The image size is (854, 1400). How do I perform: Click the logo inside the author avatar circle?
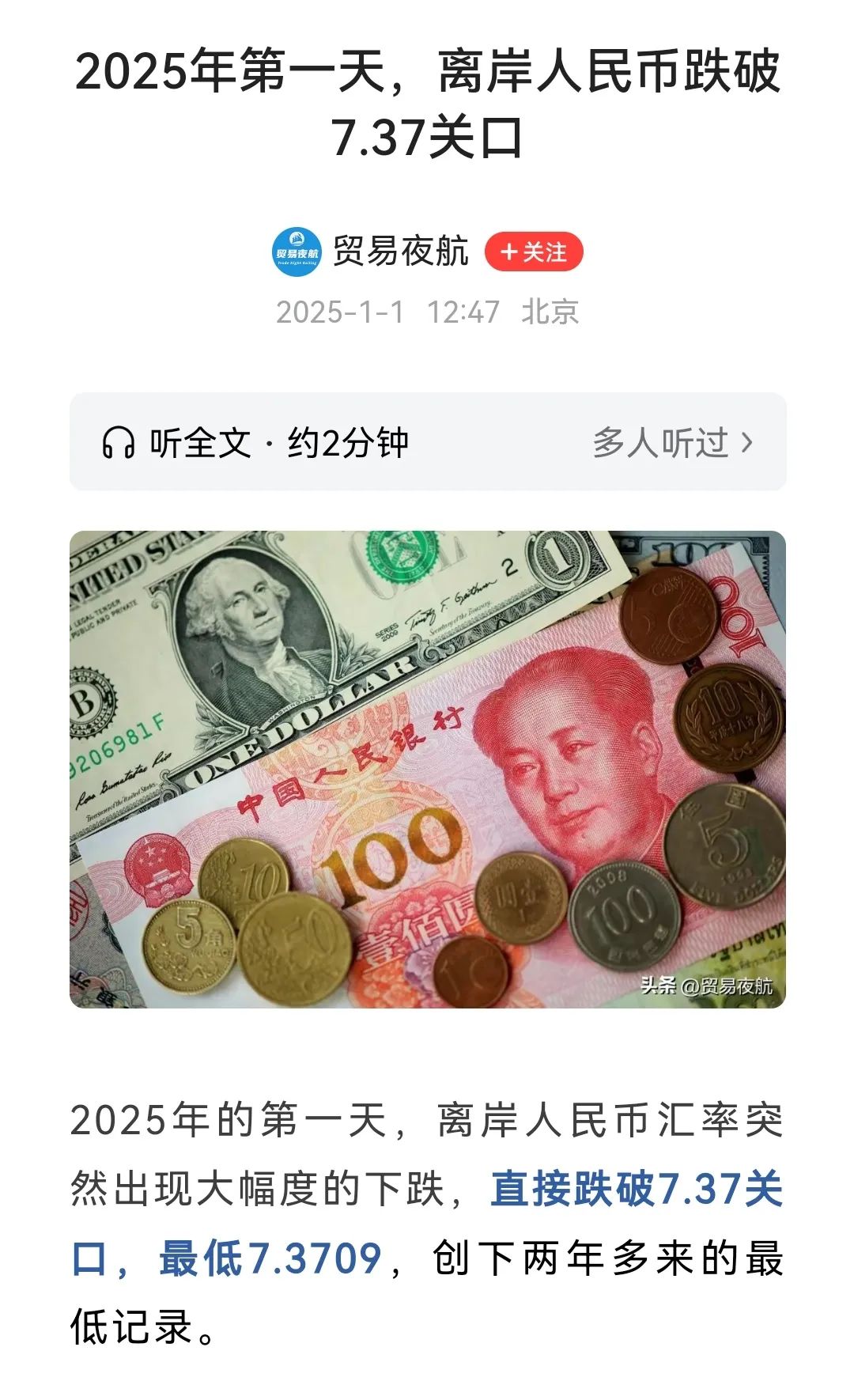click(296, 247)
